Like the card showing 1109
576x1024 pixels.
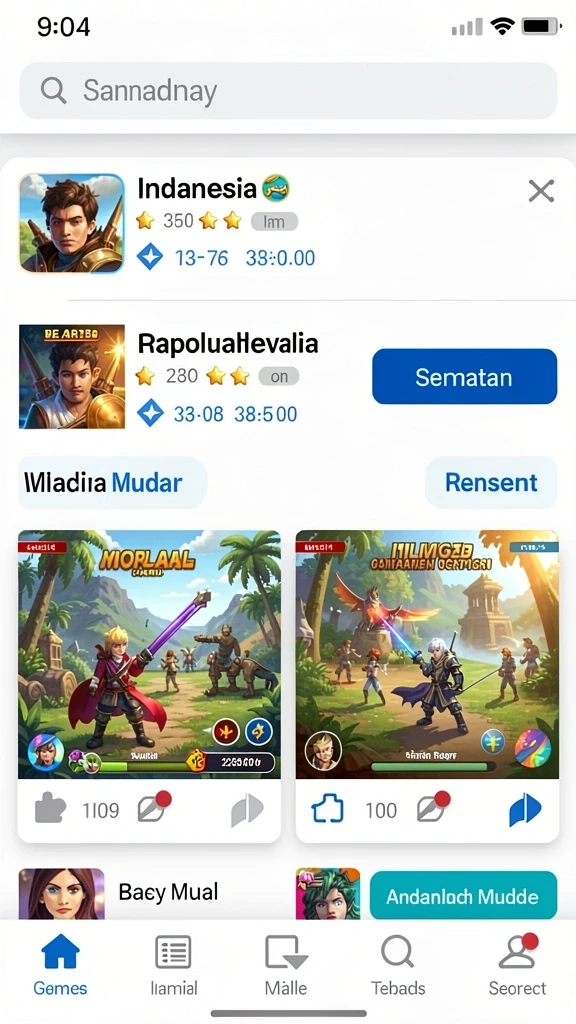[x=50, y=810]
